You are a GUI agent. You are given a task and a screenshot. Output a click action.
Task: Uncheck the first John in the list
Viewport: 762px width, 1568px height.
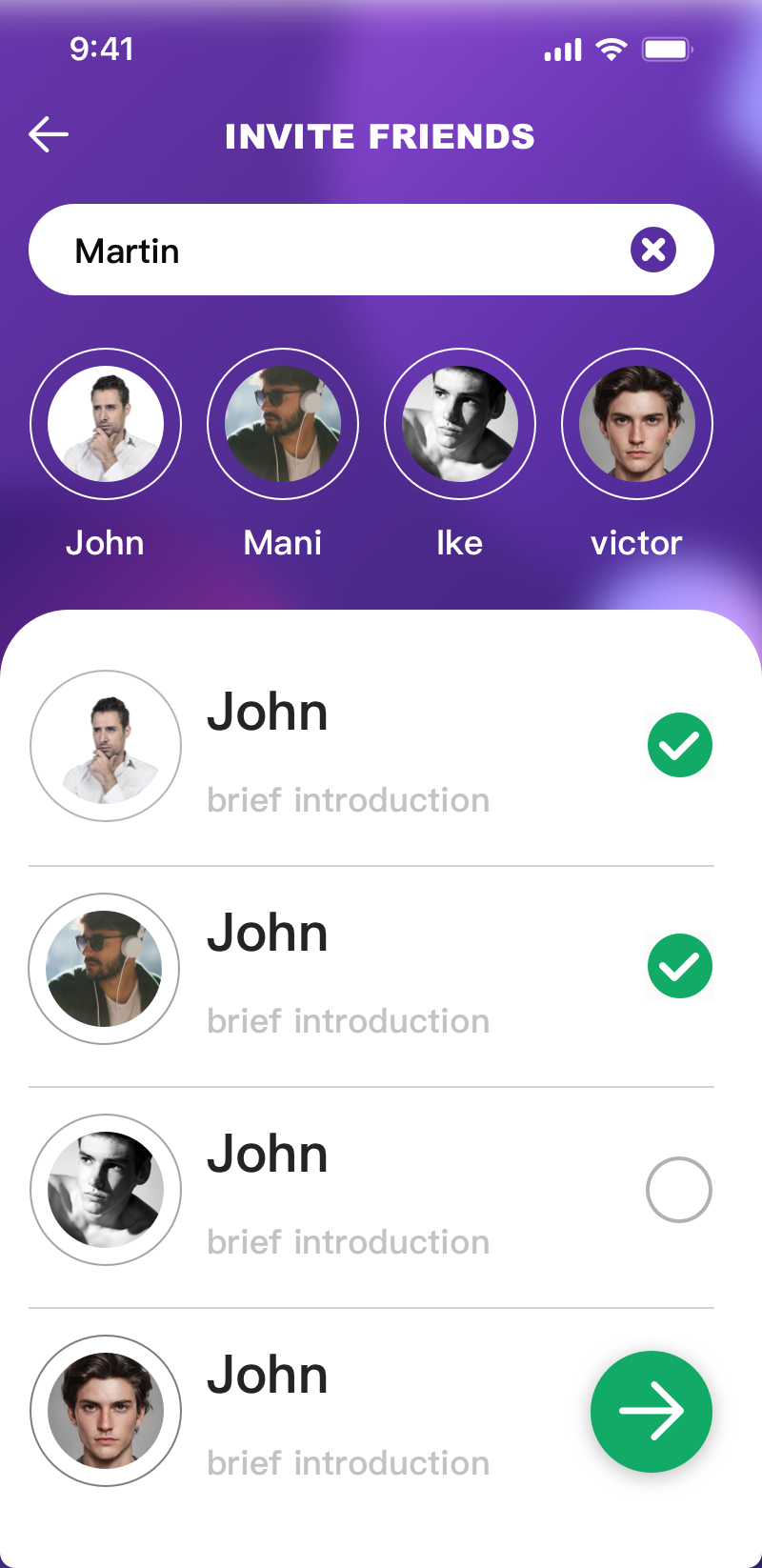[x=679, y=745]
